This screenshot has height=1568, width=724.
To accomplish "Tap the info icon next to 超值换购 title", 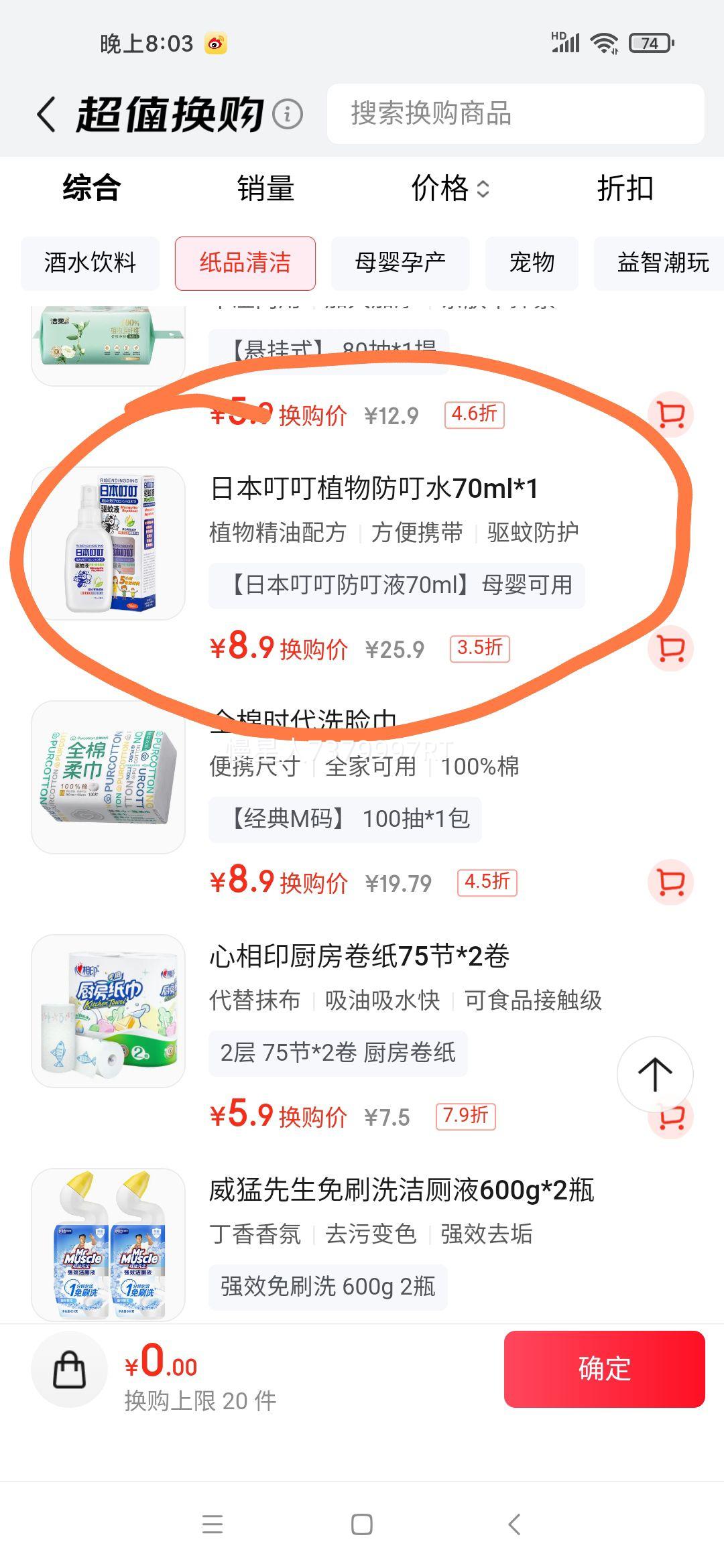I will (x=287, y=115).
